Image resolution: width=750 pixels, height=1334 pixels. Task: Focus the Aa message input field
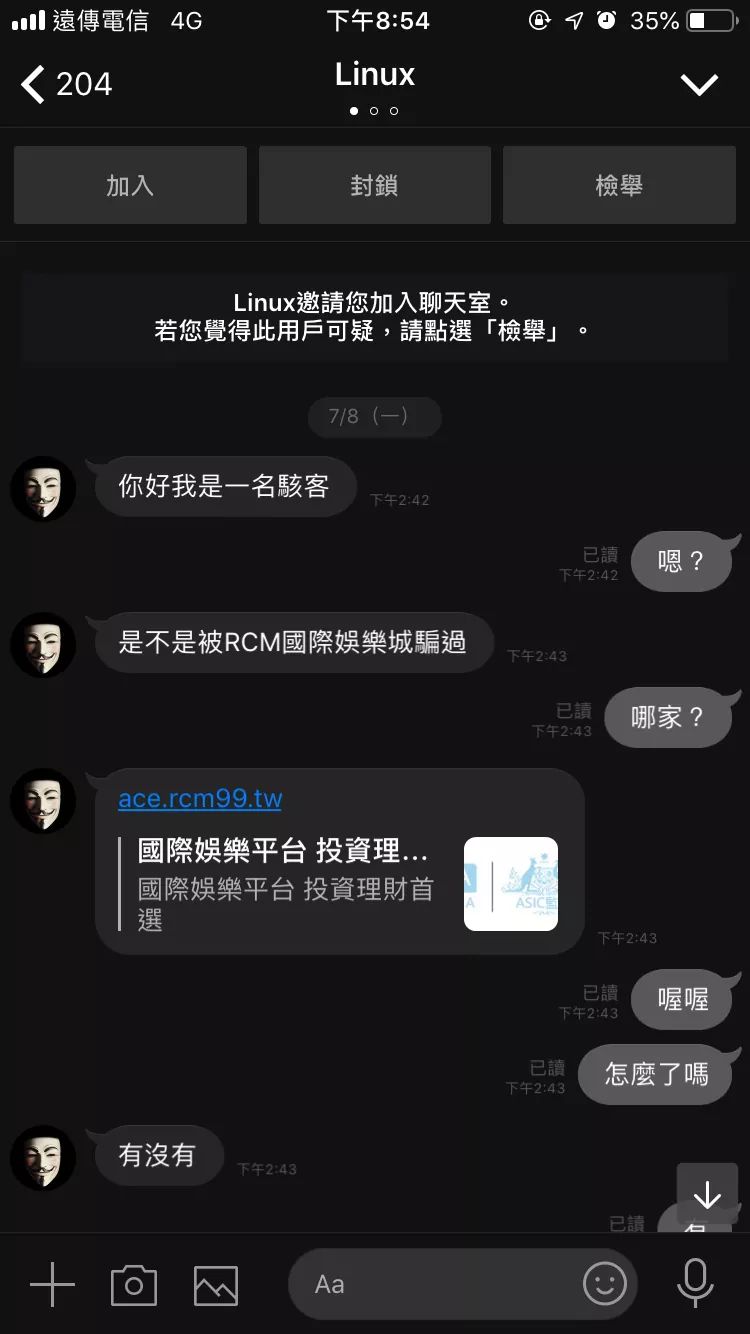click(x=430, y=1284)
